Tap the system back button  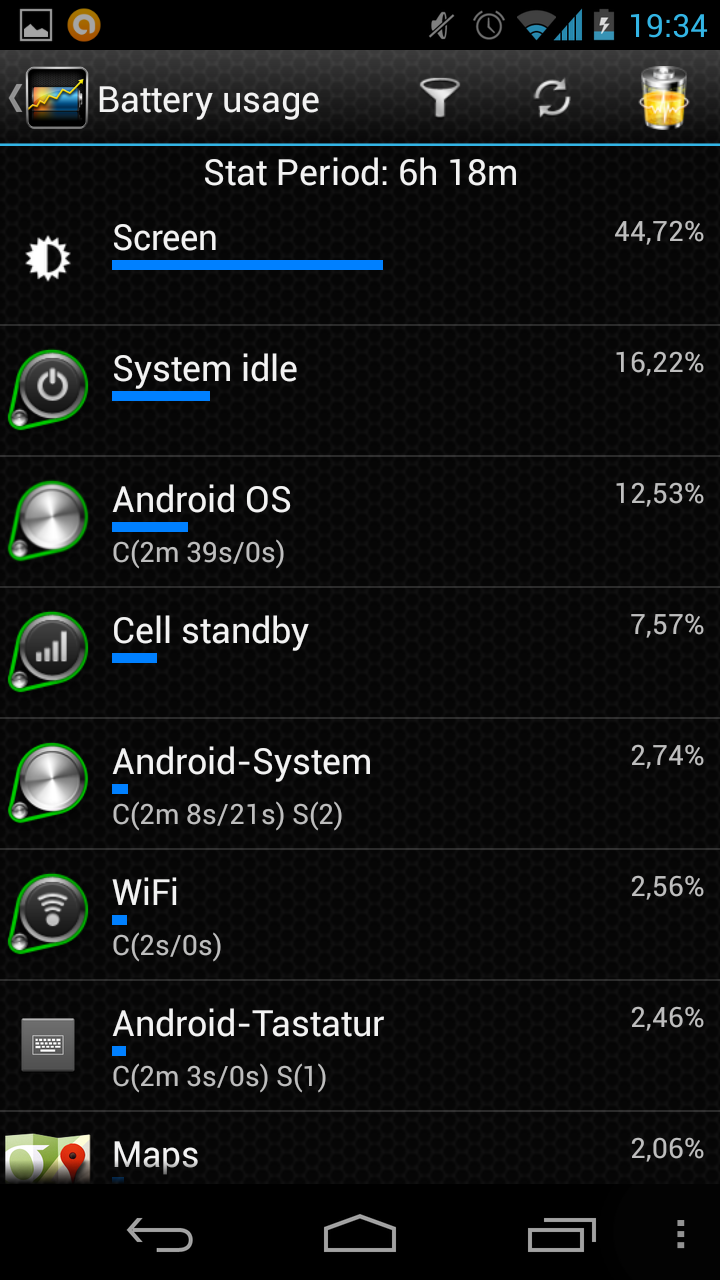pyautogui.click(x=160, y=1235)
